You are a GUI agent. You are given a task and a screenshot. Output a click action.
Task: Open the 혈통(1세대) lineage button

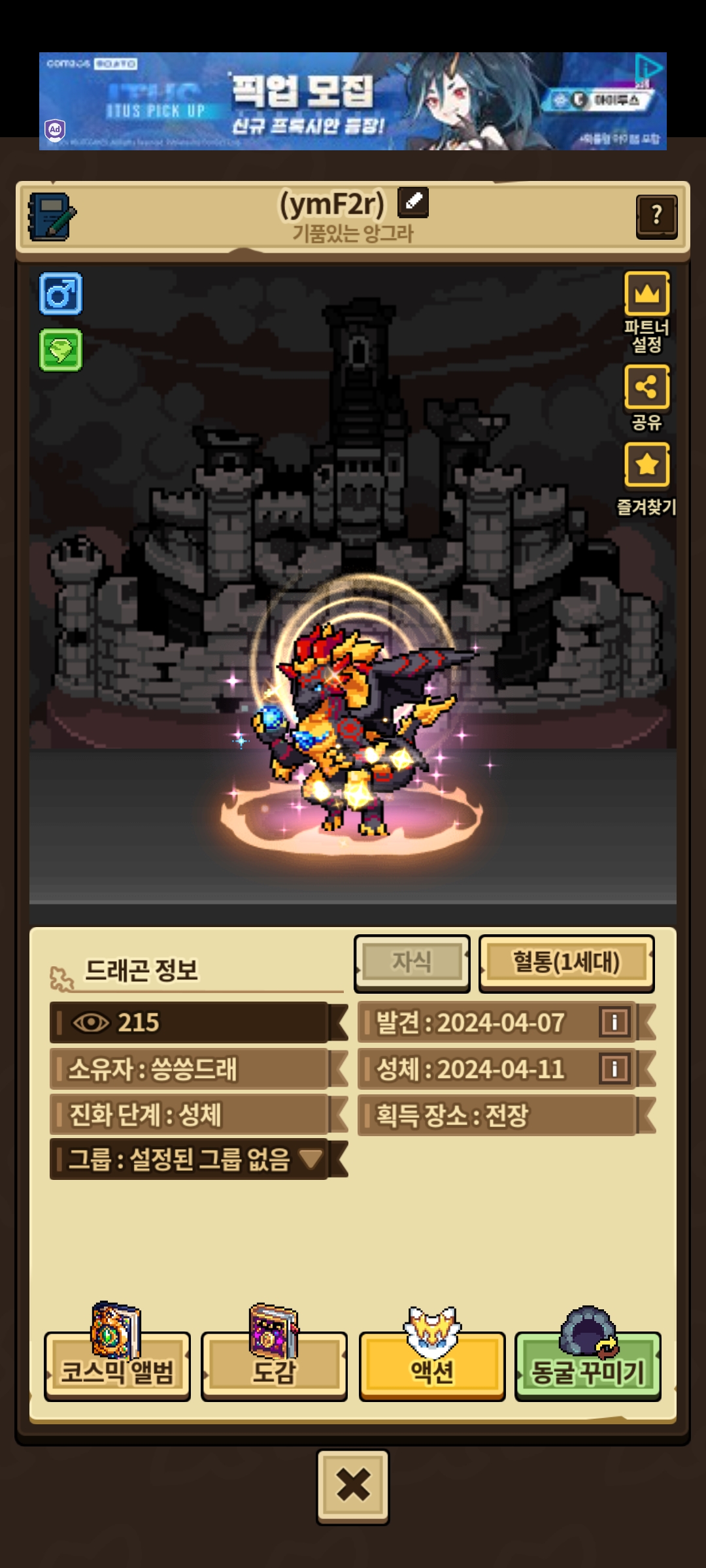click(x=566, y=962)
